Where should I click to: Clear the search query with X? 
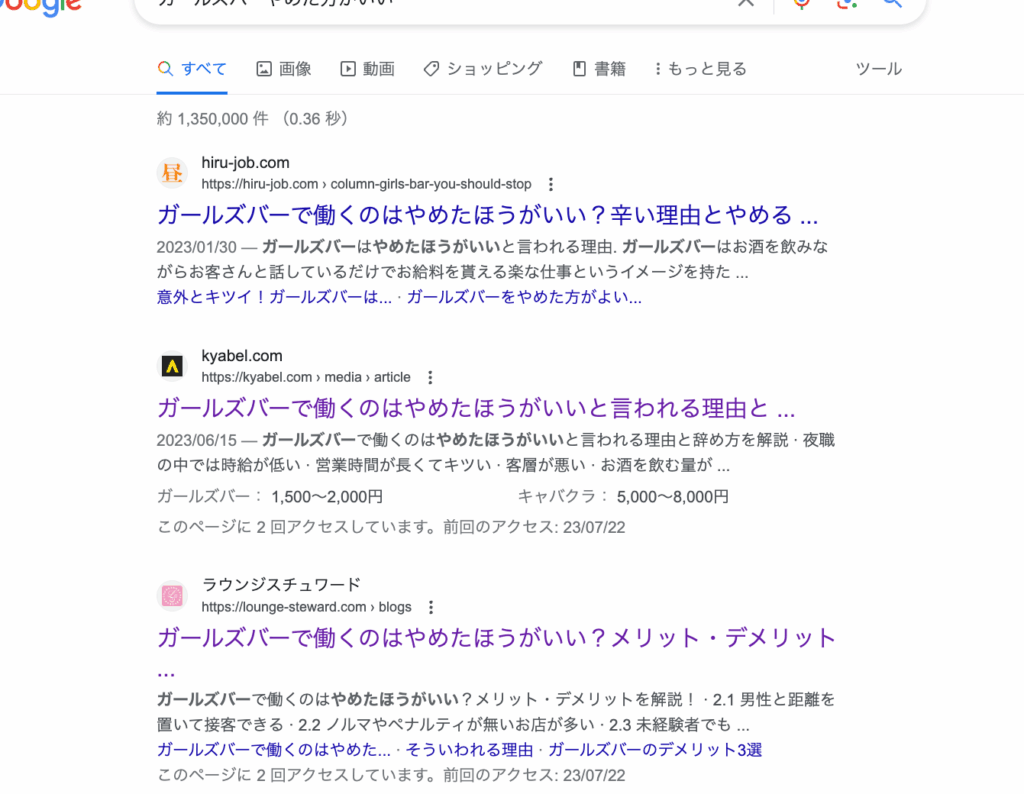tap(746, 3)
